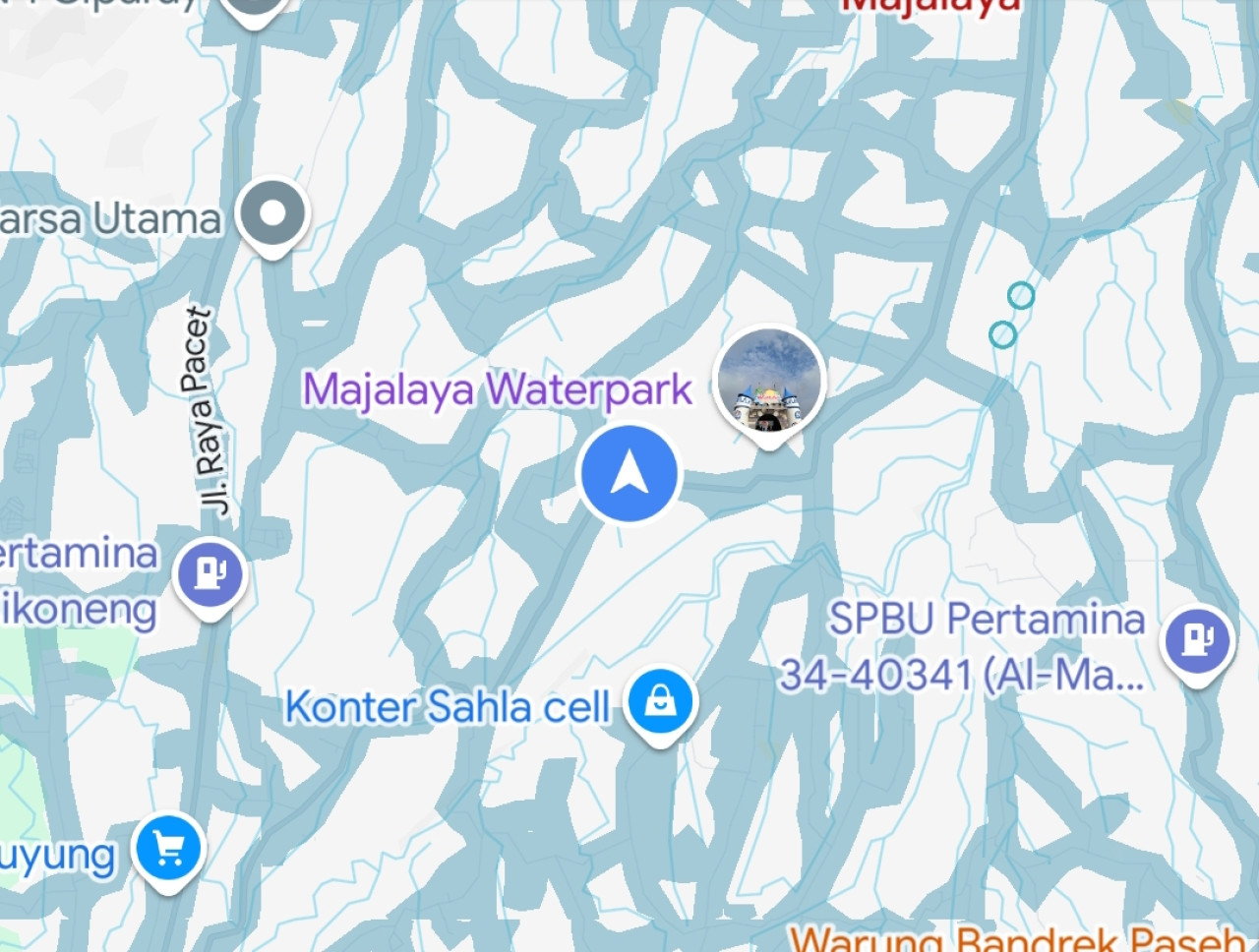Open the Utama place marker pin

(x=272, y=212)
